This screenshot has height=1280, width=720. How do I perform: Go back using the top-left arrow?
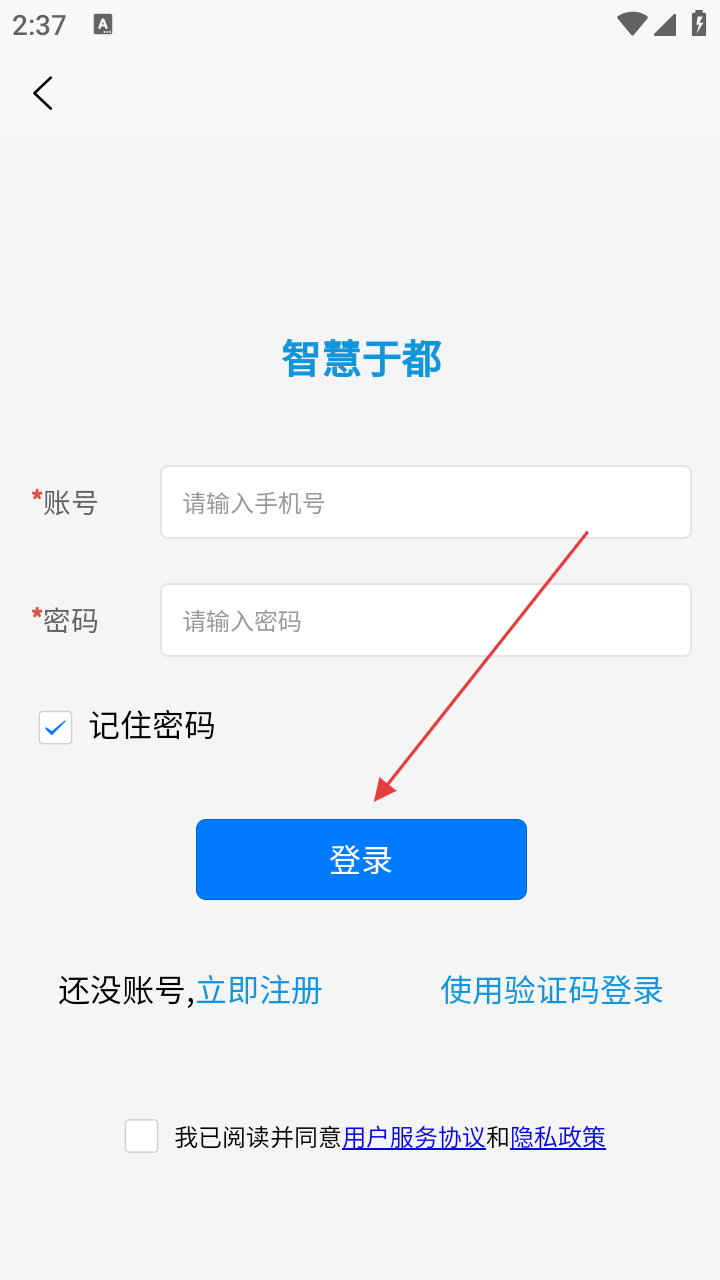click(42, 93)
